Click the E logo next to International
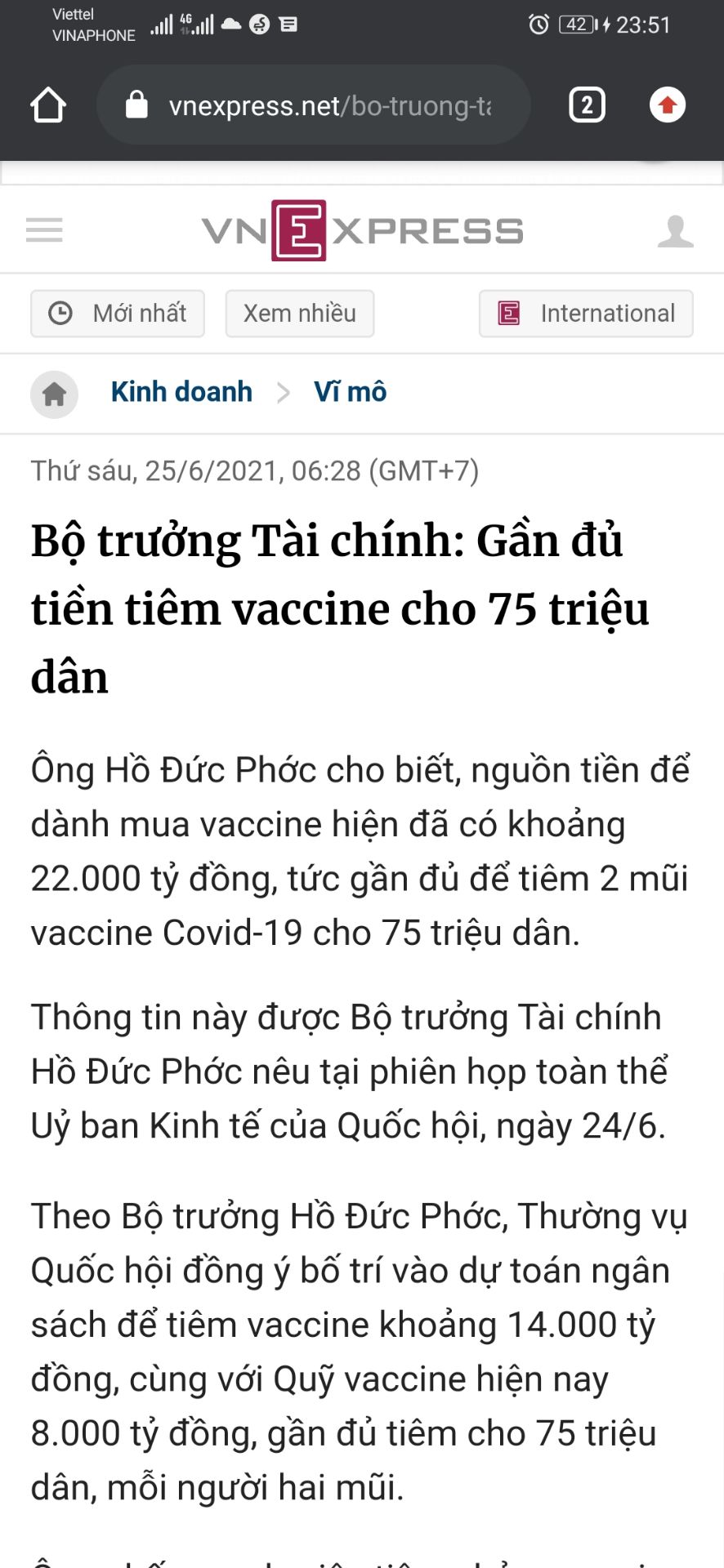Image resolution: width=724 pixels, height=1568 pixels. tap(508, 313)
